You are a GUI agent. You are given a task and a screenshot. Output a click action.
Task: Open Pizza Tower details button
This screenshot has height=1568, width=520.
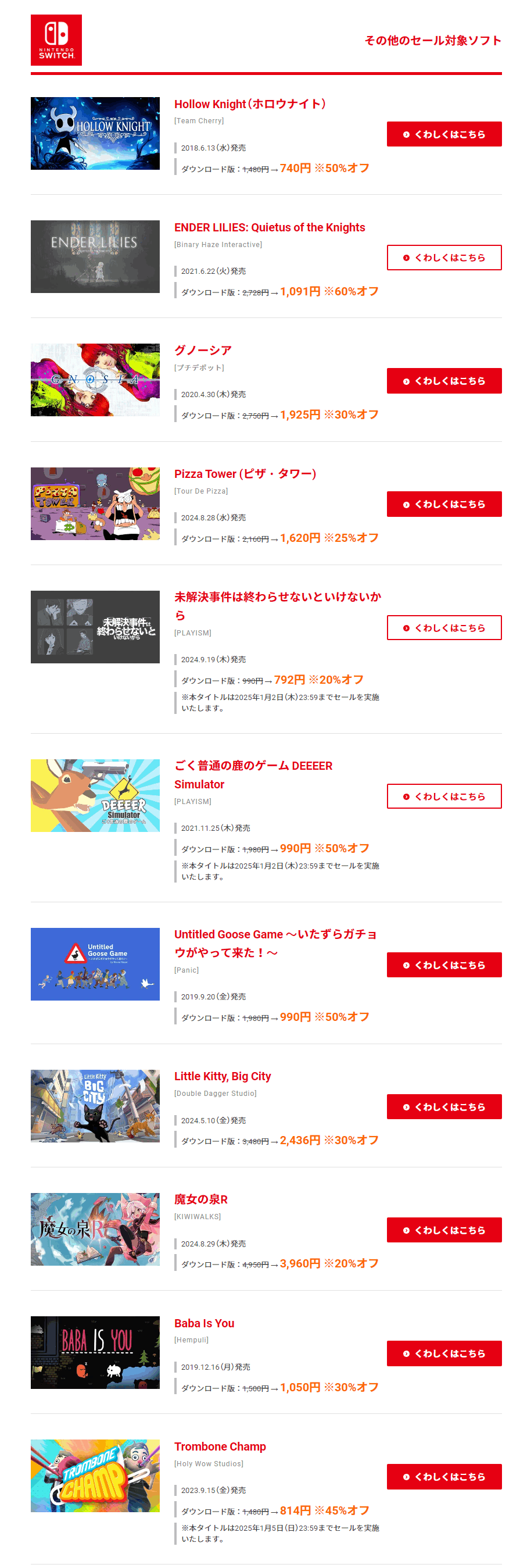443,504
